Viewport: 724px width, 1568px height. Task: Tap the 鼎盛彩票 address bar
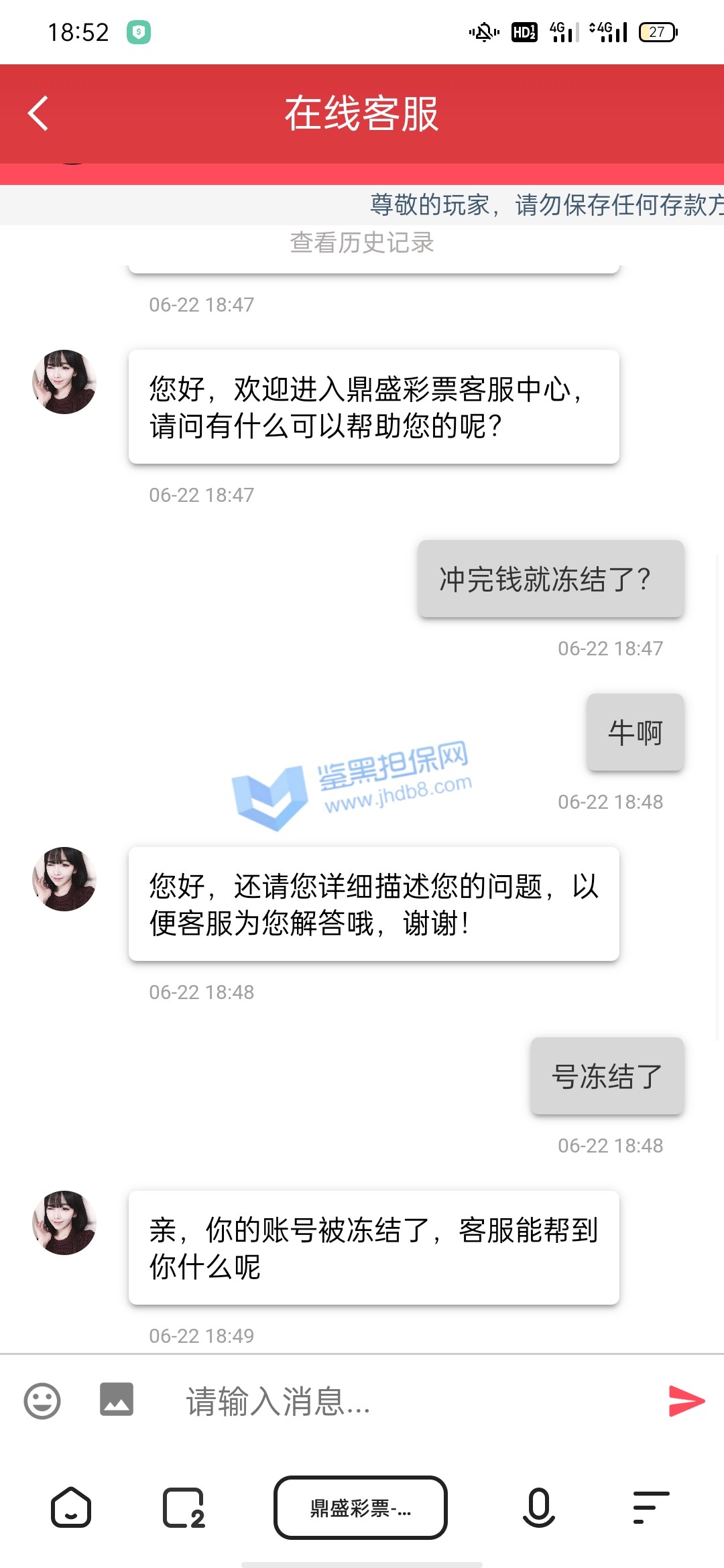tap(361, 1508)
